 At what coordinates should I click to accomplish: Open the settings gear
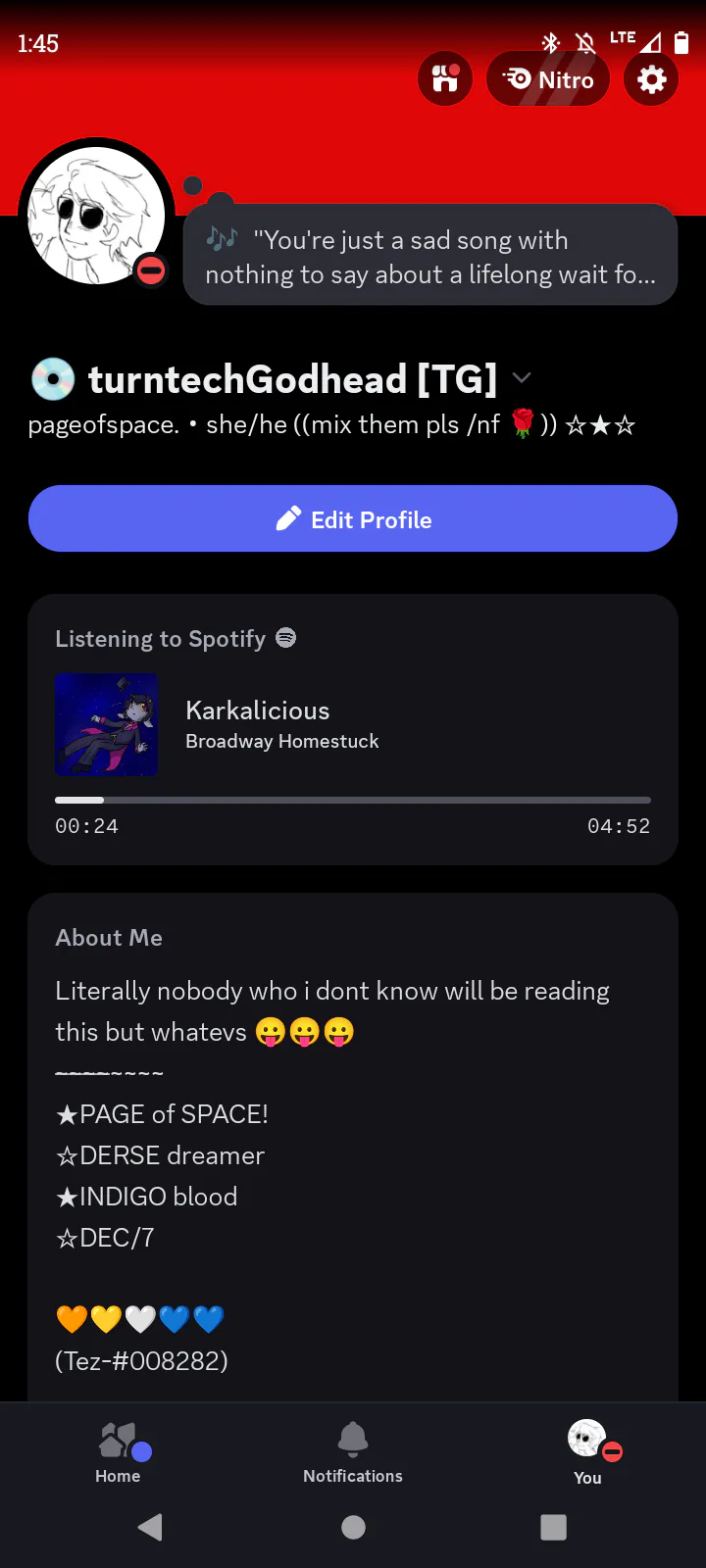coord(651,79)
